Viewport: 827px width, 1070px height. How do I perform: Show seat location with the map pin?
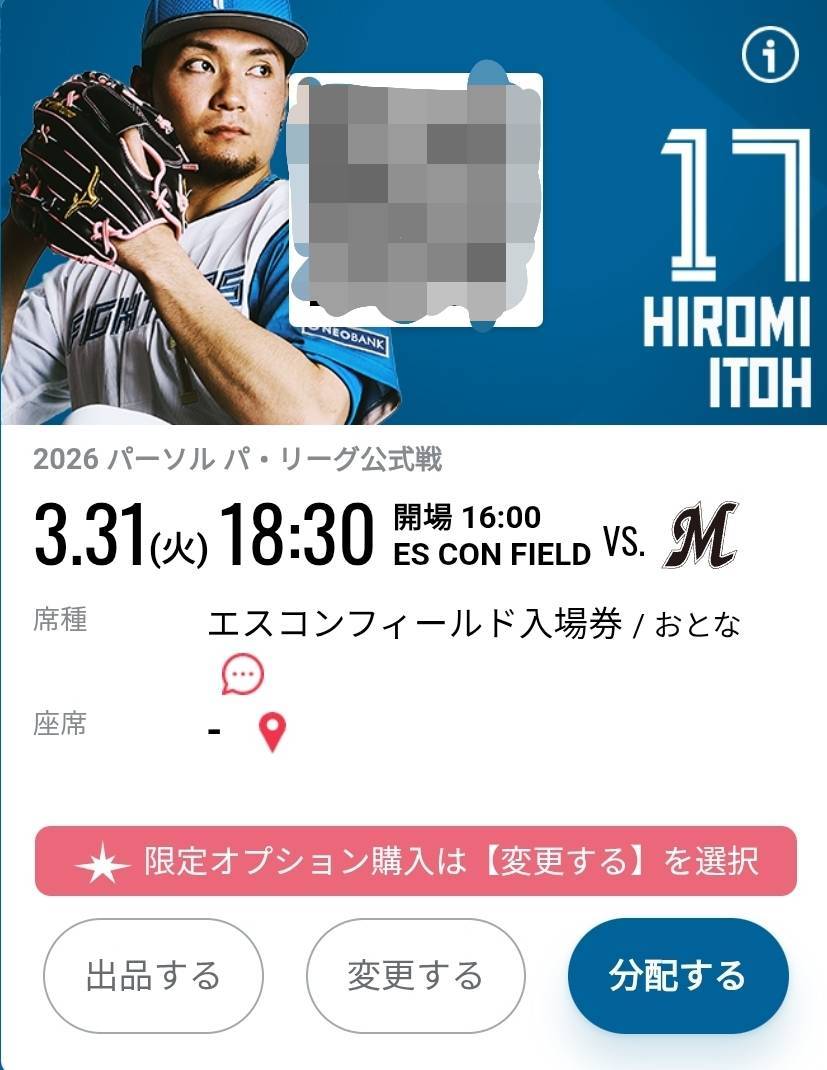[272, 731]
